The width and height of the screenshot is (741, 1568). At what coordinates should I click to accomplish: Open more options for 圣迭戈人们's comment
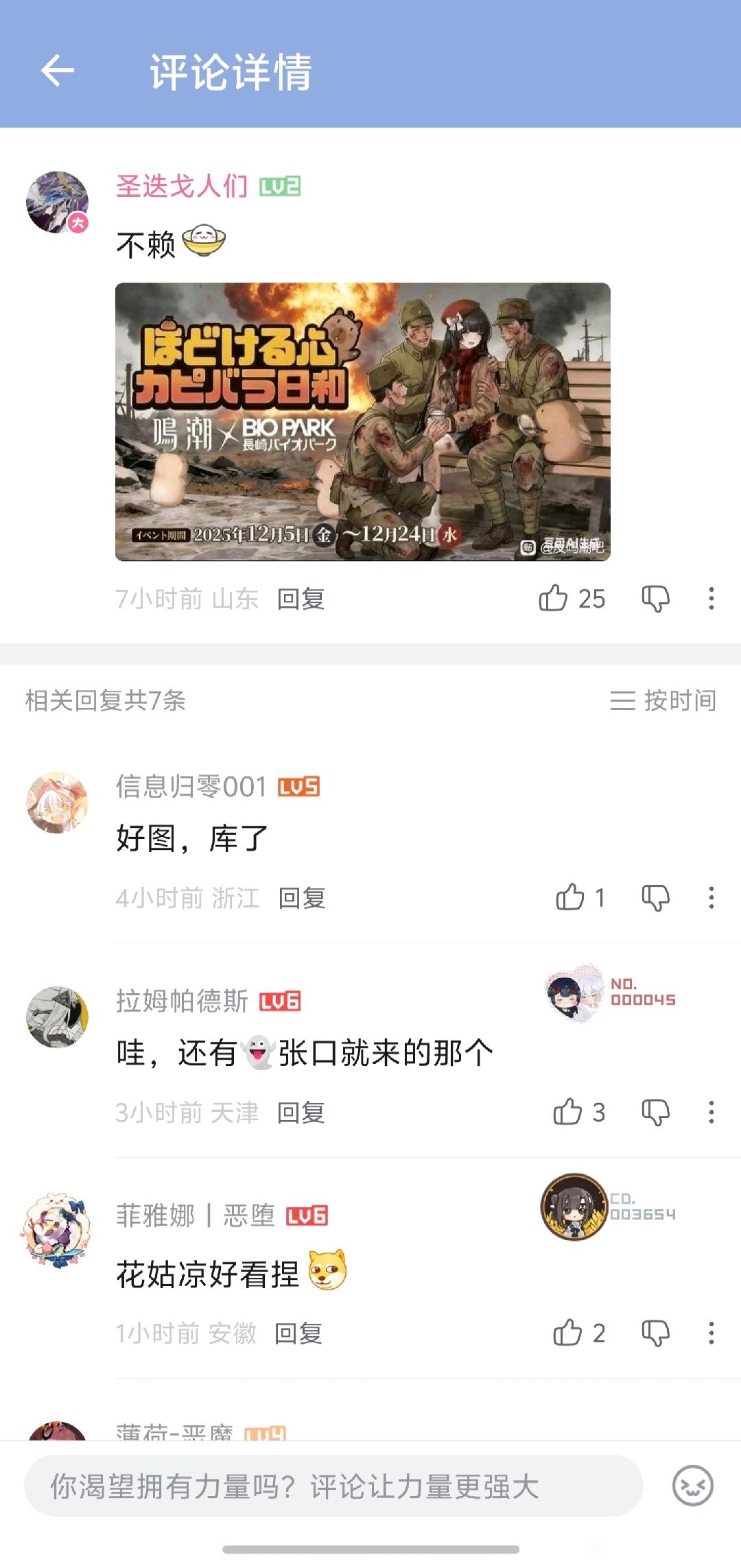711,599
